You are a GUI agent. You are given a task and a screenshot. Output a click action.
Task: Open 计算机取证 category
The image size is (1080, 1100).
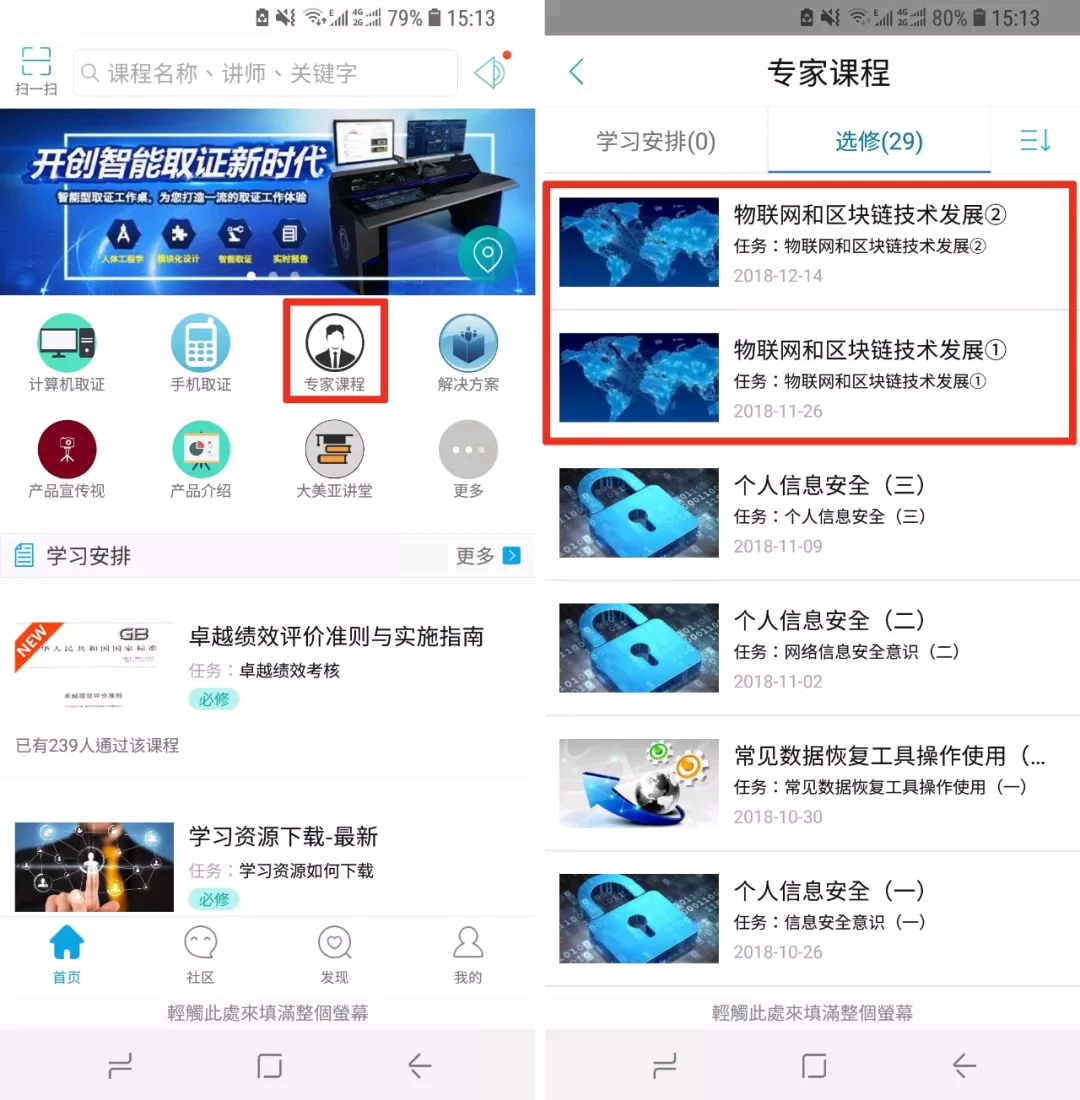click(x=67, y=353)
